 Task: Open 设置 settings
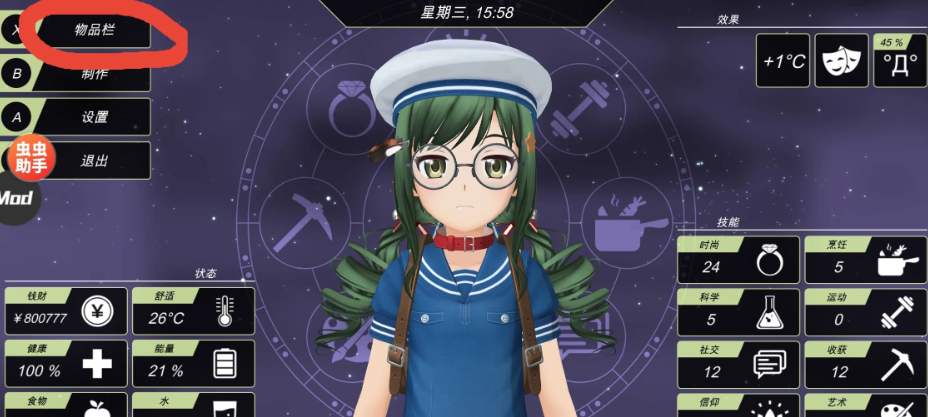point(95,116)
